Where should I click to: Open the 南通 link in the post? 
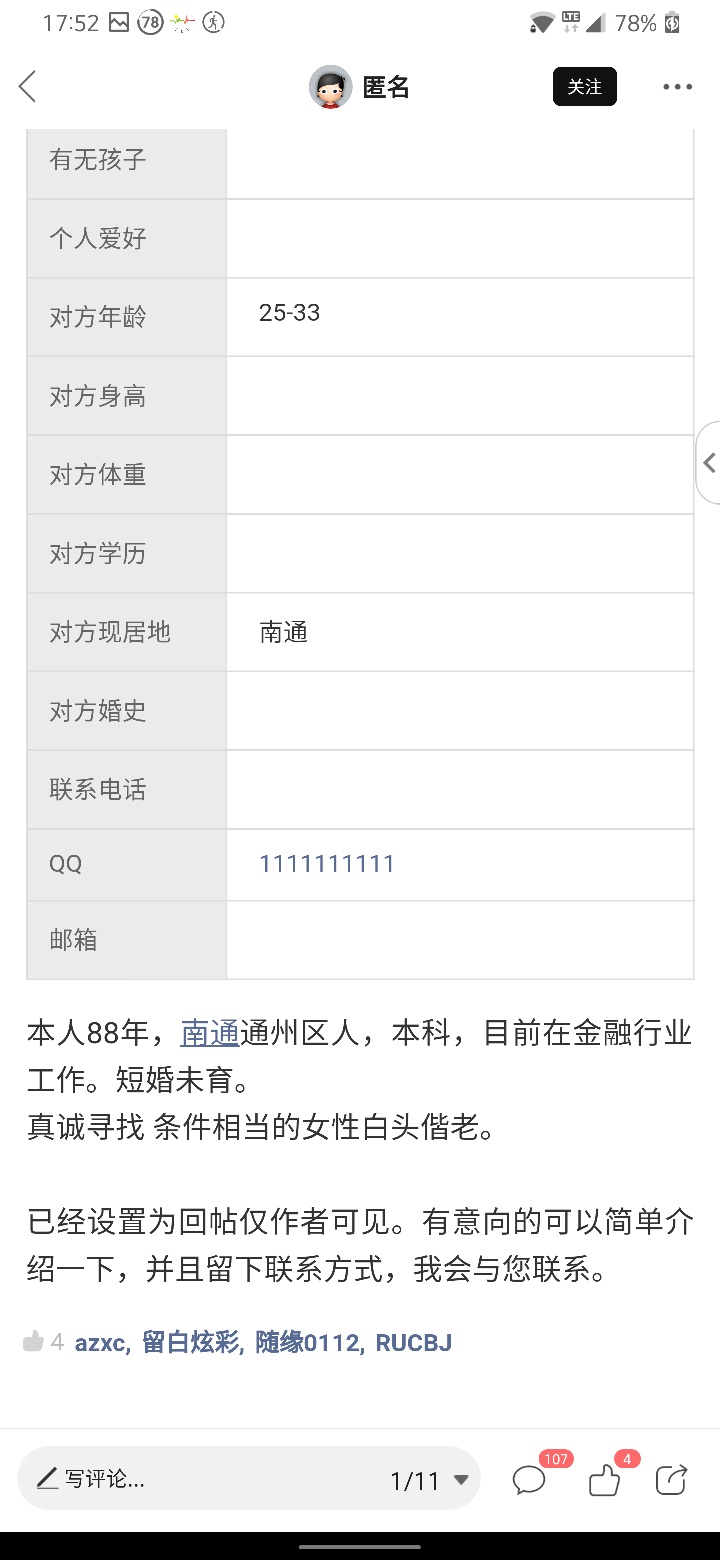point(210,1033)
